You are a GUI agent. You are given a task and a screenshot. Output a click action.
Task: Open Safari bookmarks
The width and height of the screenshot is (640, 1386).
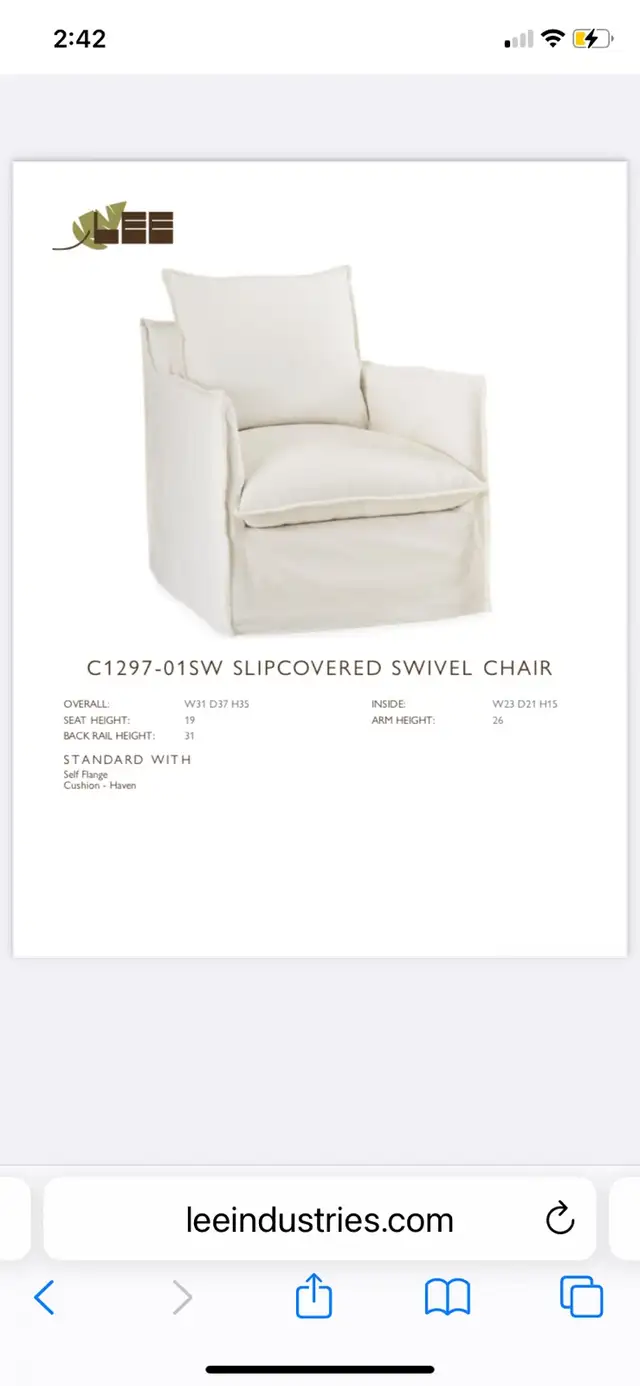[x=447, y=1298]
